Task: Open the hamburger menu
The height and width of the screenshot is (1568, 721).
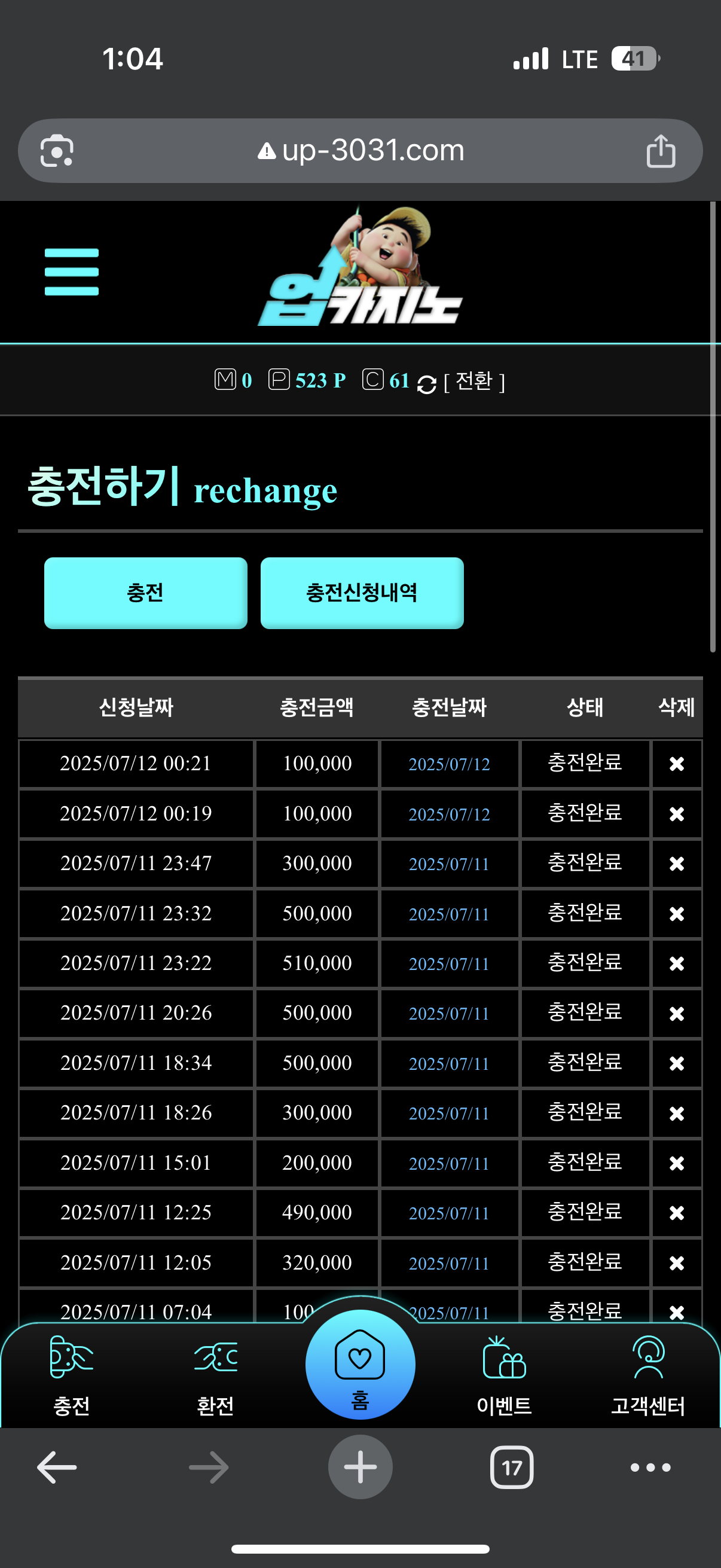Action: click(x=71, y=271)
